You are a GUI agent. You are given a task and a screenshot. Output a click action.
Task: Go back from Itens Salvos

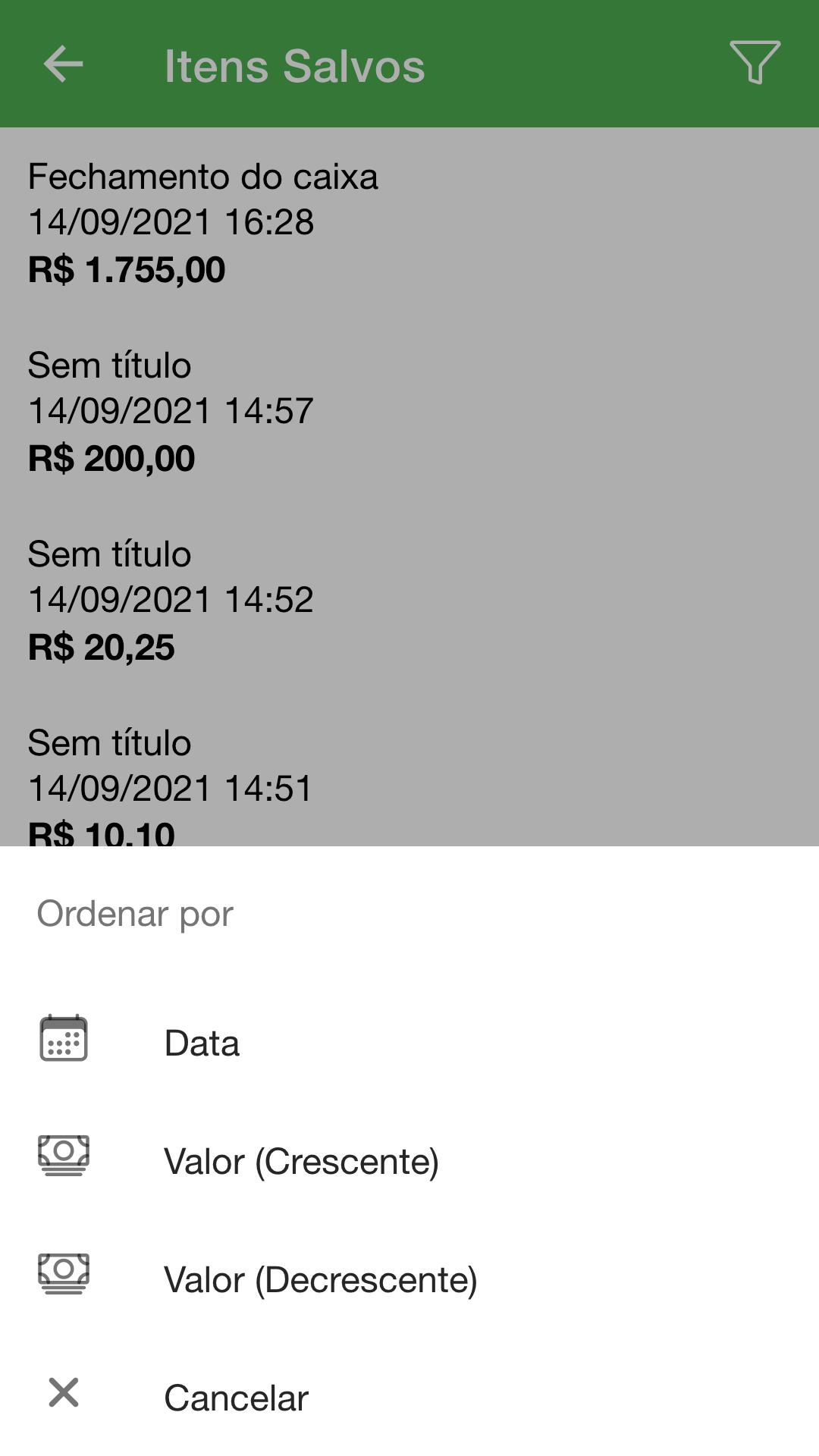coord(64,64)
